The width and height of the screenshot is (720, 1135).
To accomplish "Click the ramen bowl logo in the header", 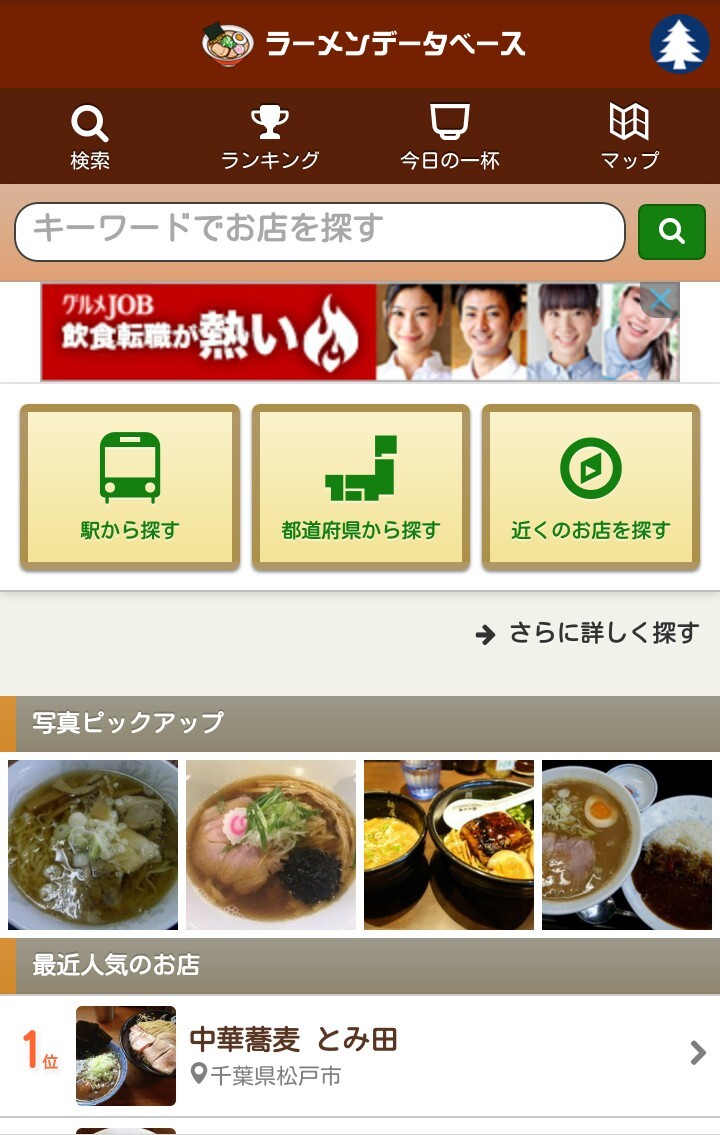I will click(x=228, y=43).
